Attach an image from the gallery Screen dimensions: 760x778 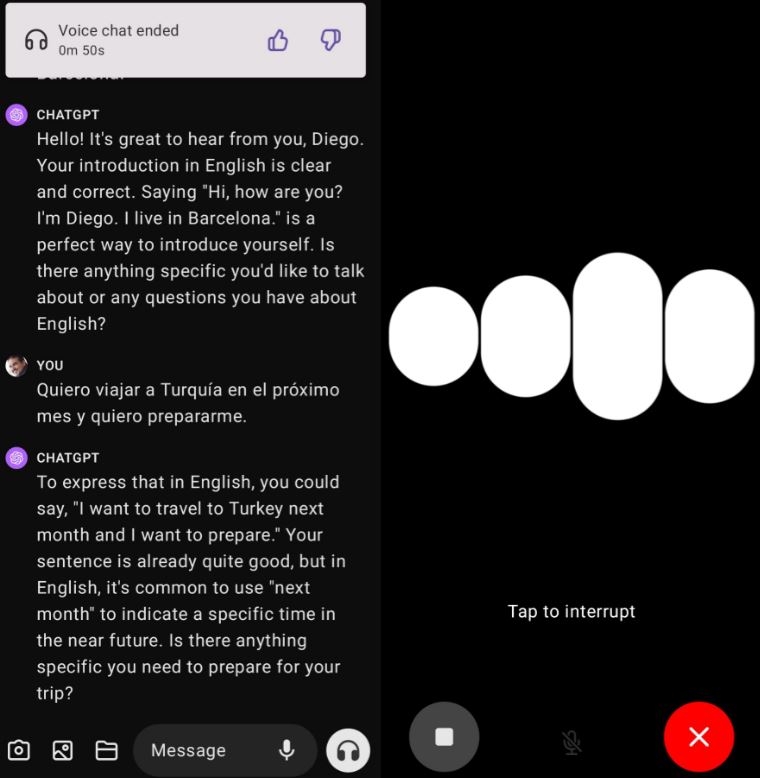point(62,750)
